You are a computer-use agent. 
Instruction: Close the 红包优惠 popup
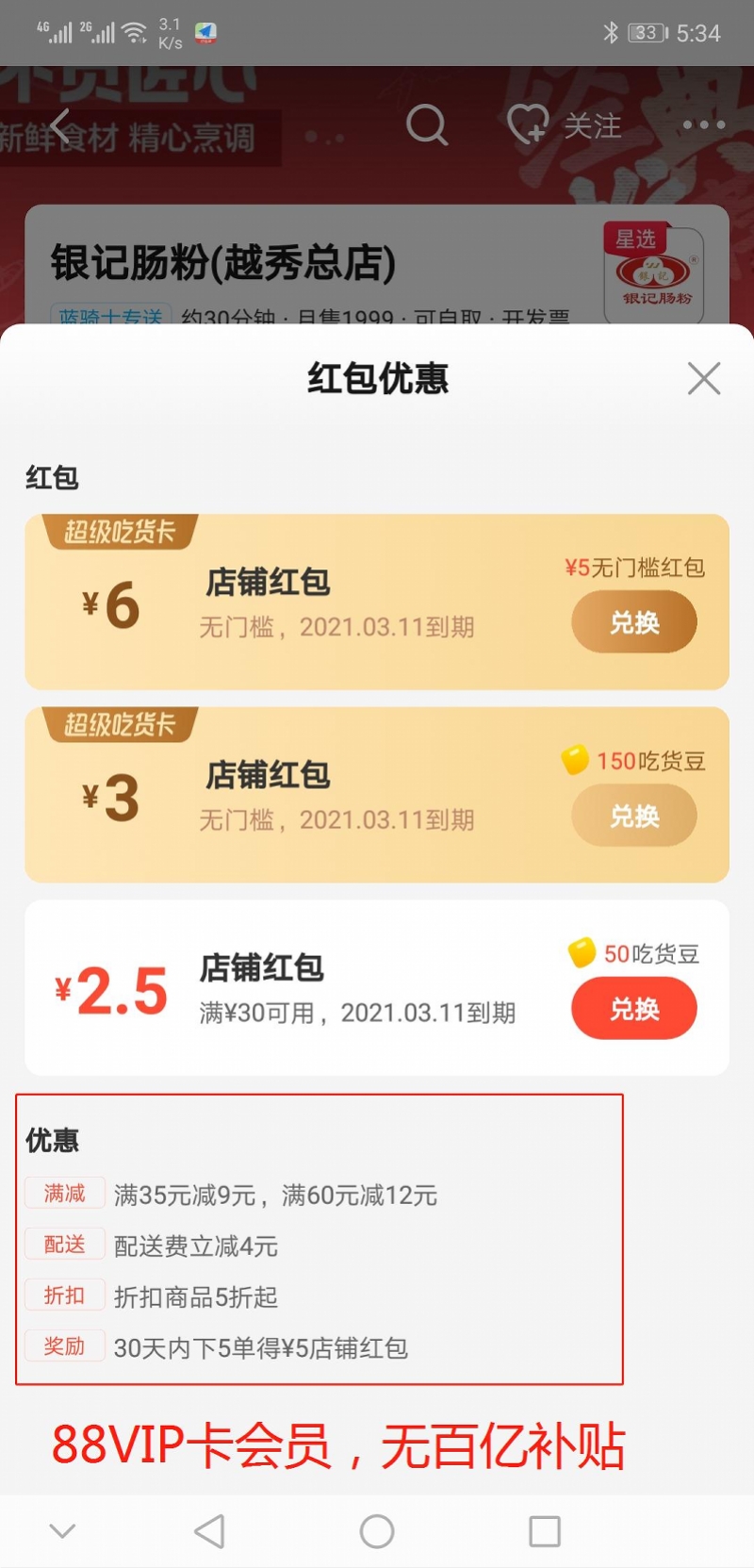pos(703,379)
